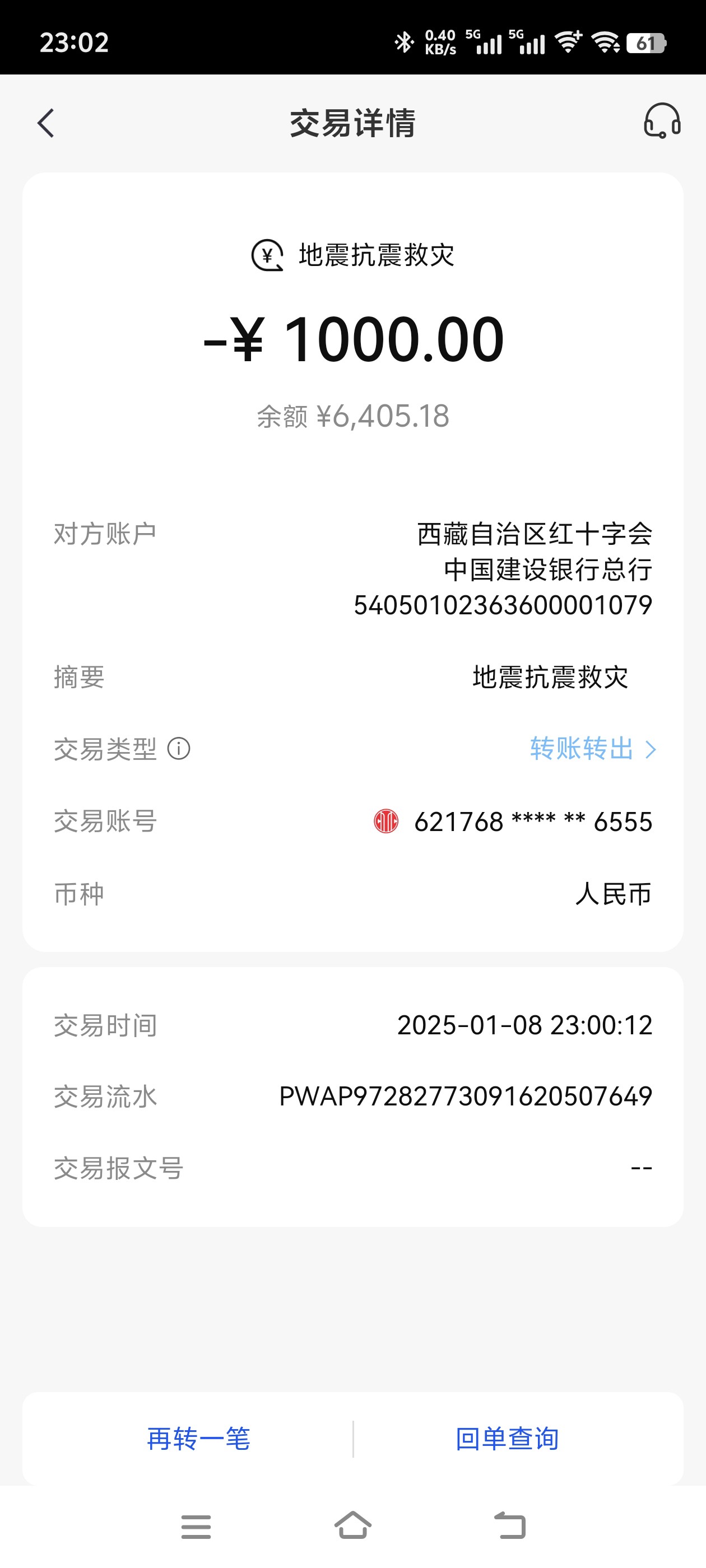Tap the system home button

(352, 1525)
